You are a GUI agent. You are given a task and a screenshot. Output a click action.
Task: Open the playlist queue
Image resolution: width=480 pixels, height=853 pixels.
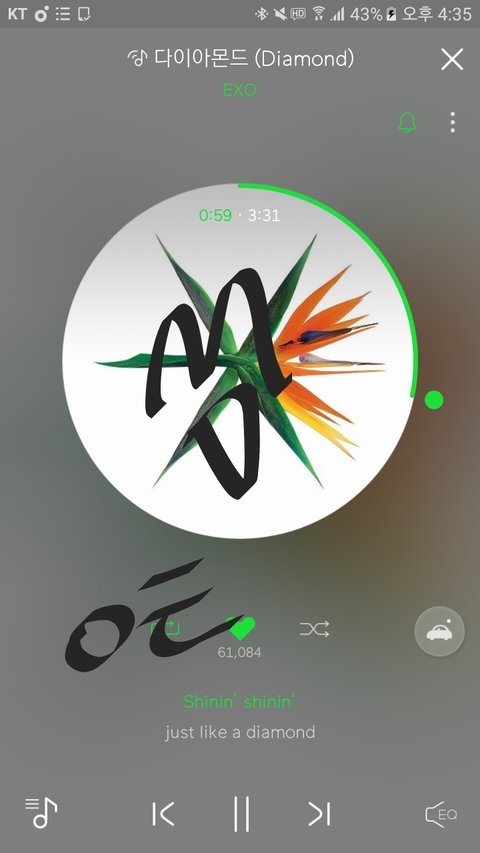(41, 812)
